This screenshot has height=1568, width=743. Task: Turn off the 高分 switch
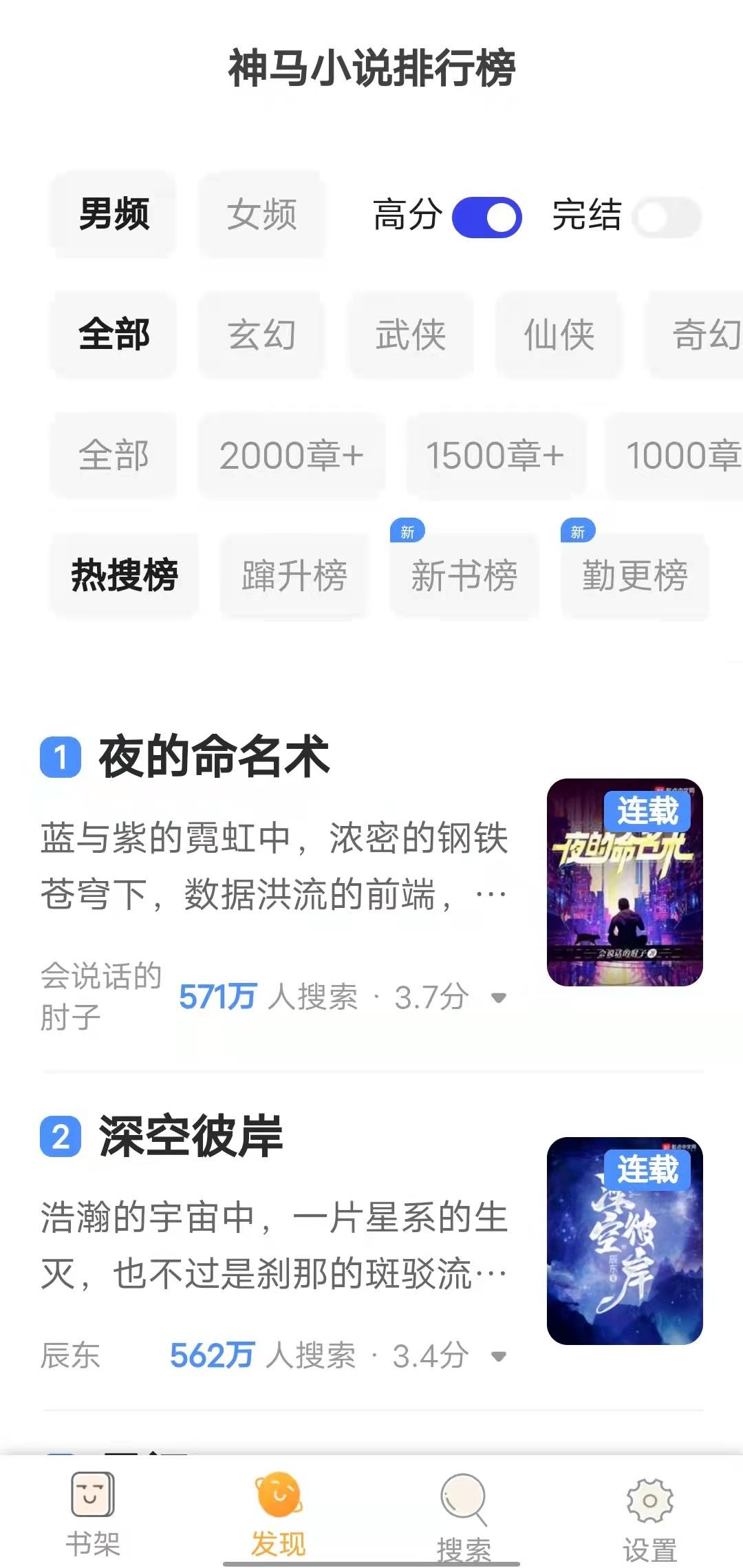[x=486, y=218]
